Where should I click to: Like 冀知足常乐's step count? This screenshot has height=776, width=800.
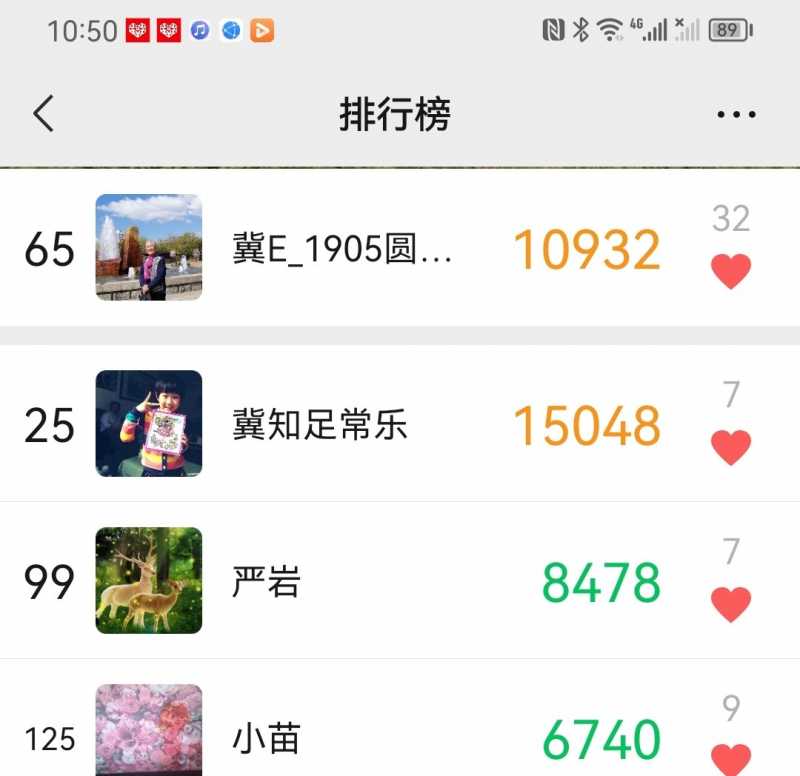(x=730, y=447)
